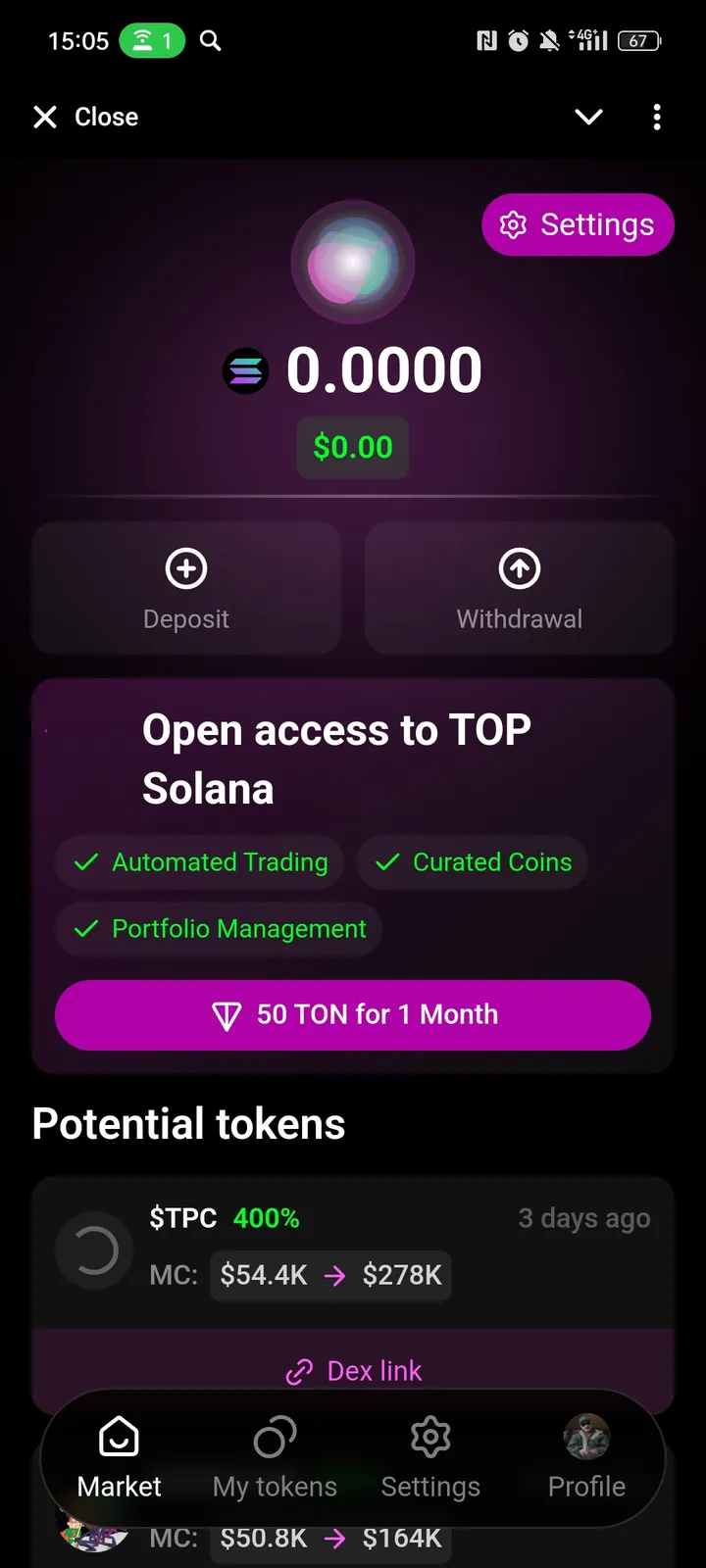Open the Settings gear in bottom navigation
Image resolution: width=706 pixels, height=1568 pixels.
pos(430,1436)
